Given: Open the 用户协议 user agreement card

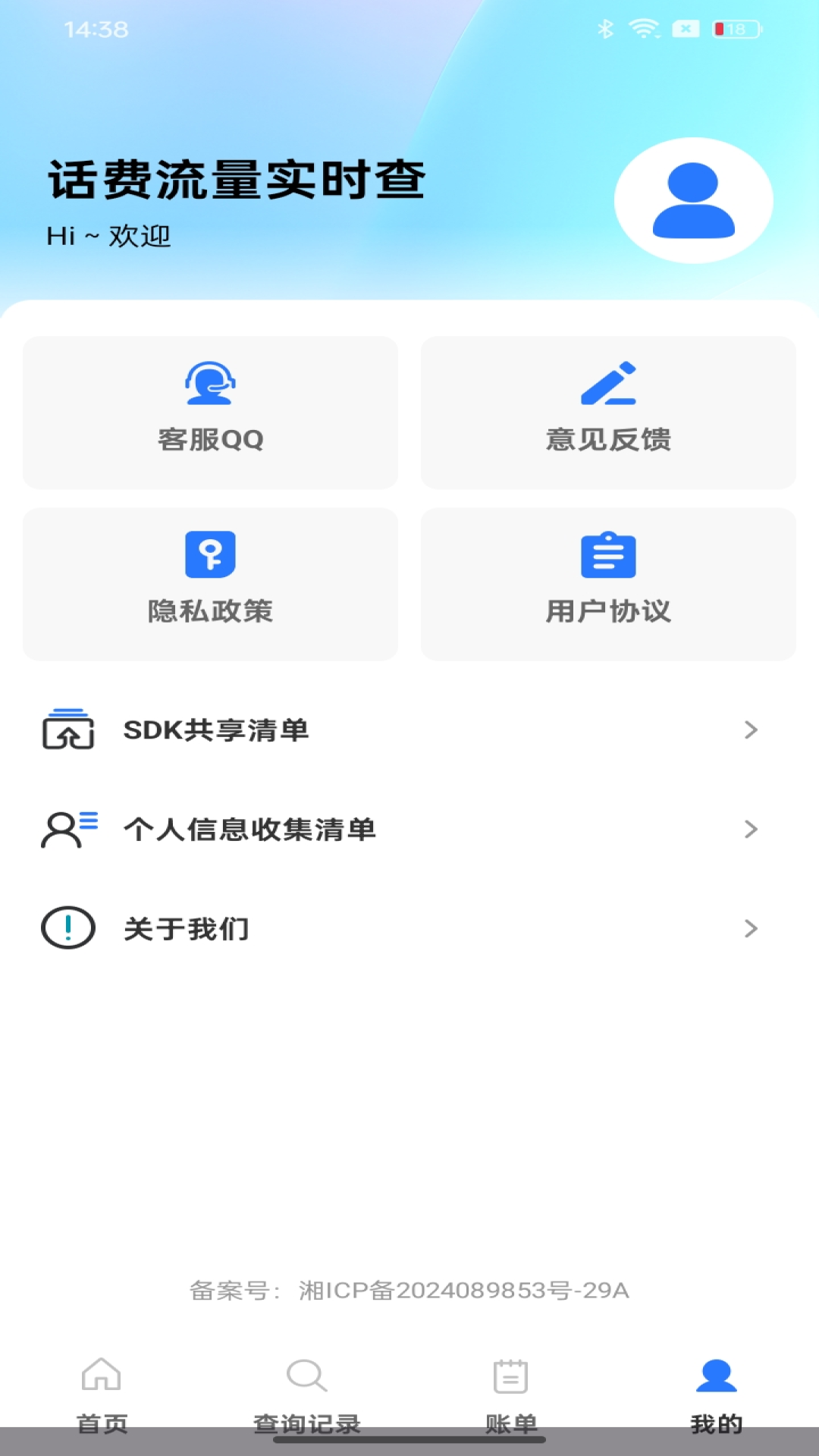Looking at the screenshot, I should click(608, 584).
